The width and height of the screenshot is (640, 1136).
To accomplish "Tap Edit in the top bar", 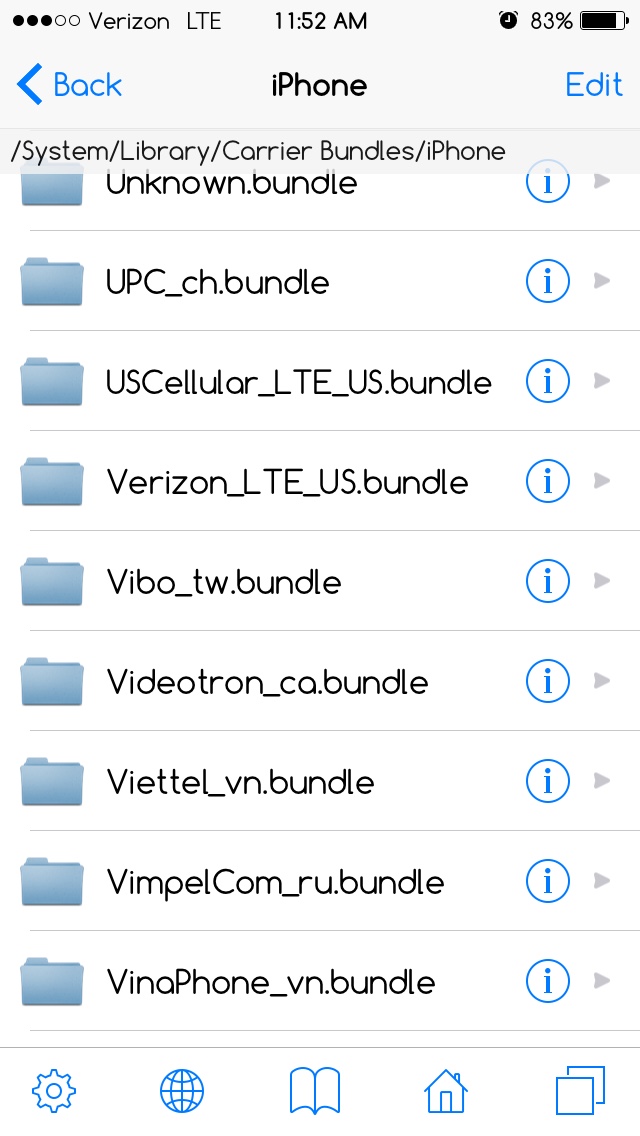I will click(x=594, y=85).
